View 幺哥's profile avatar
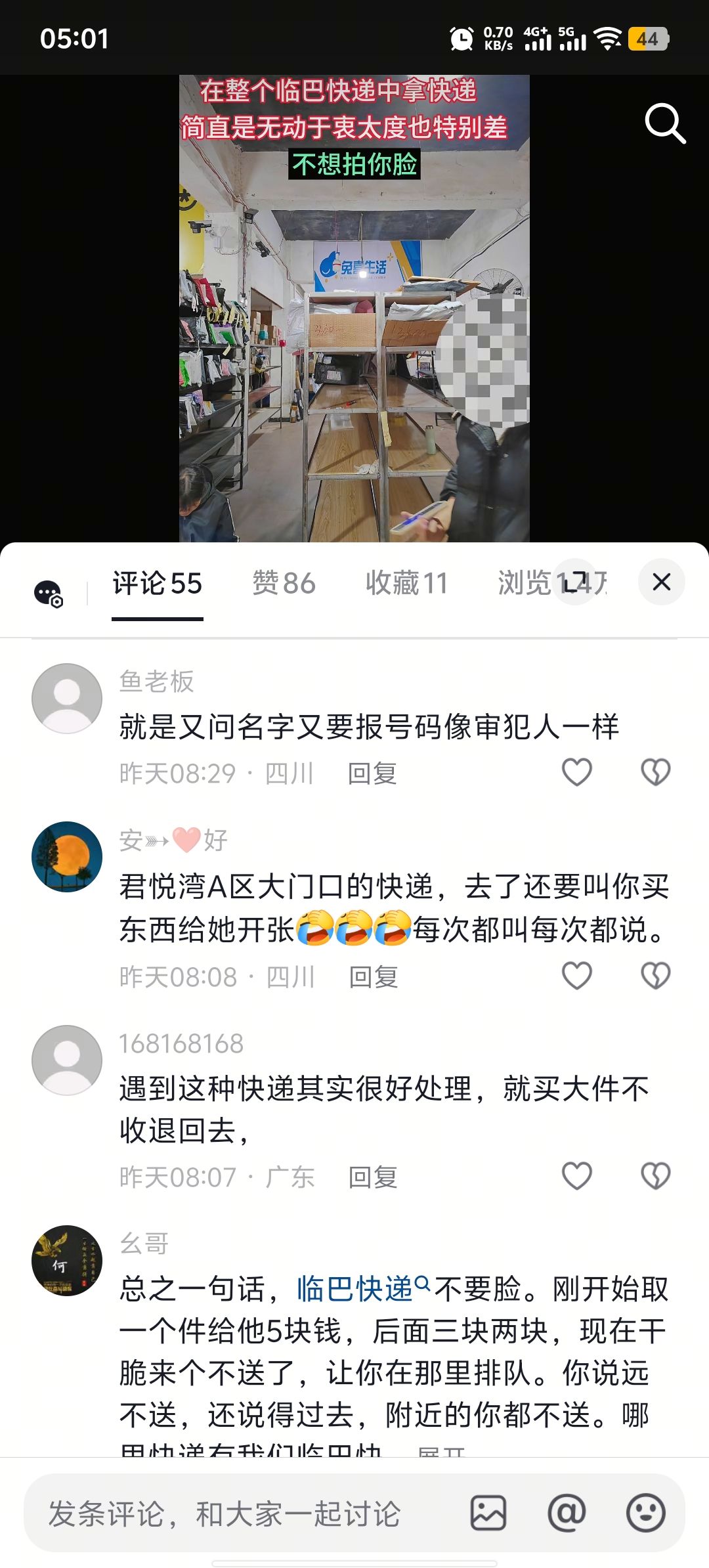Viewport: 709px width, 1568px height. coord(67,1261)
